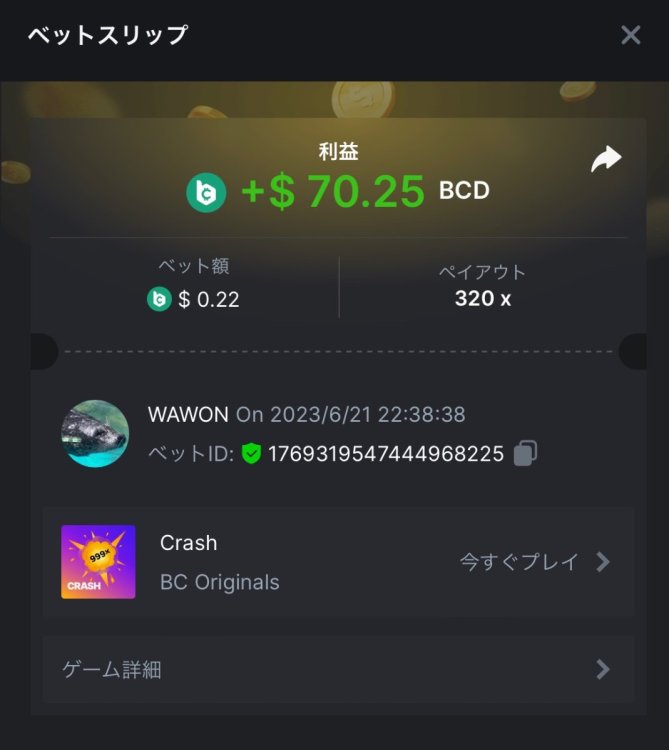Play Crash game now
The width and height of the screenshot is (669, 750).
[x=534, y=562]
